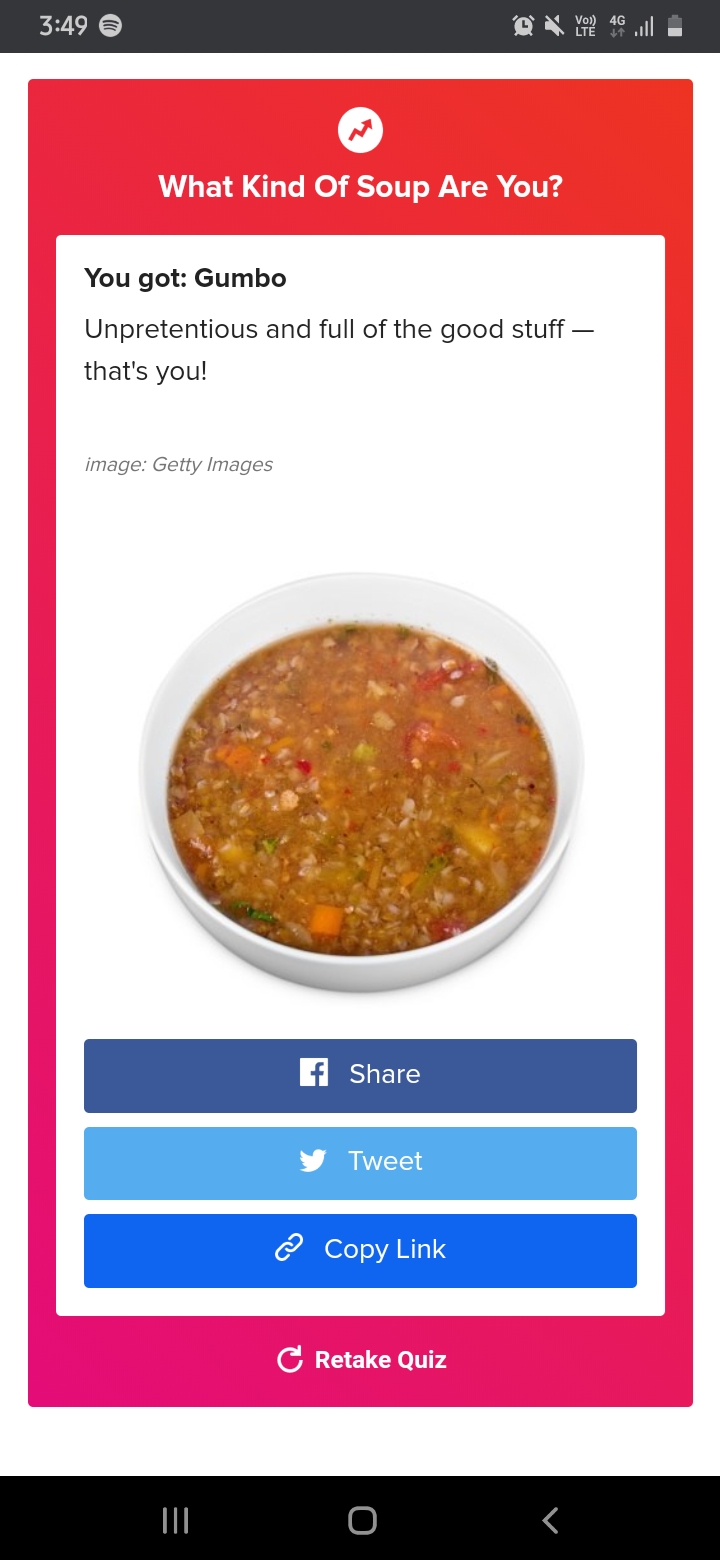Copy the link to this result
Image resolution: width=720 pixels, height=1560 pixels.
click(x=360, y=1250)
